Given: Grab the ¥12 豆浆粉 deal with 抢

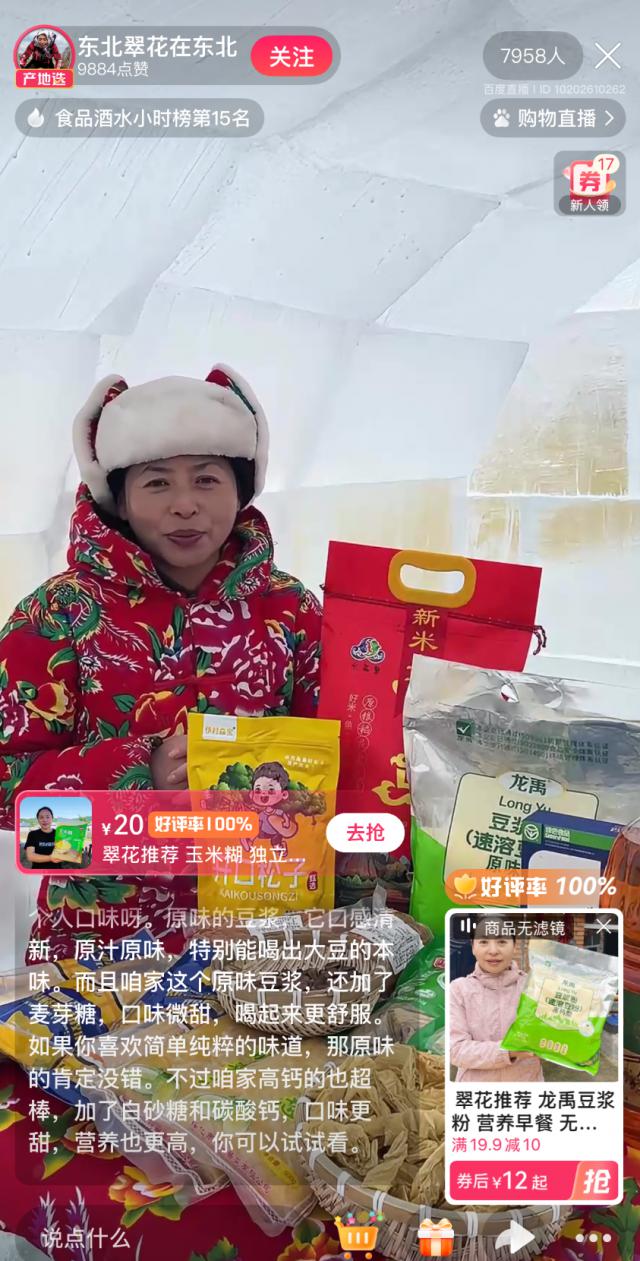Looking at the screenshot, I should pos(594,1181).
